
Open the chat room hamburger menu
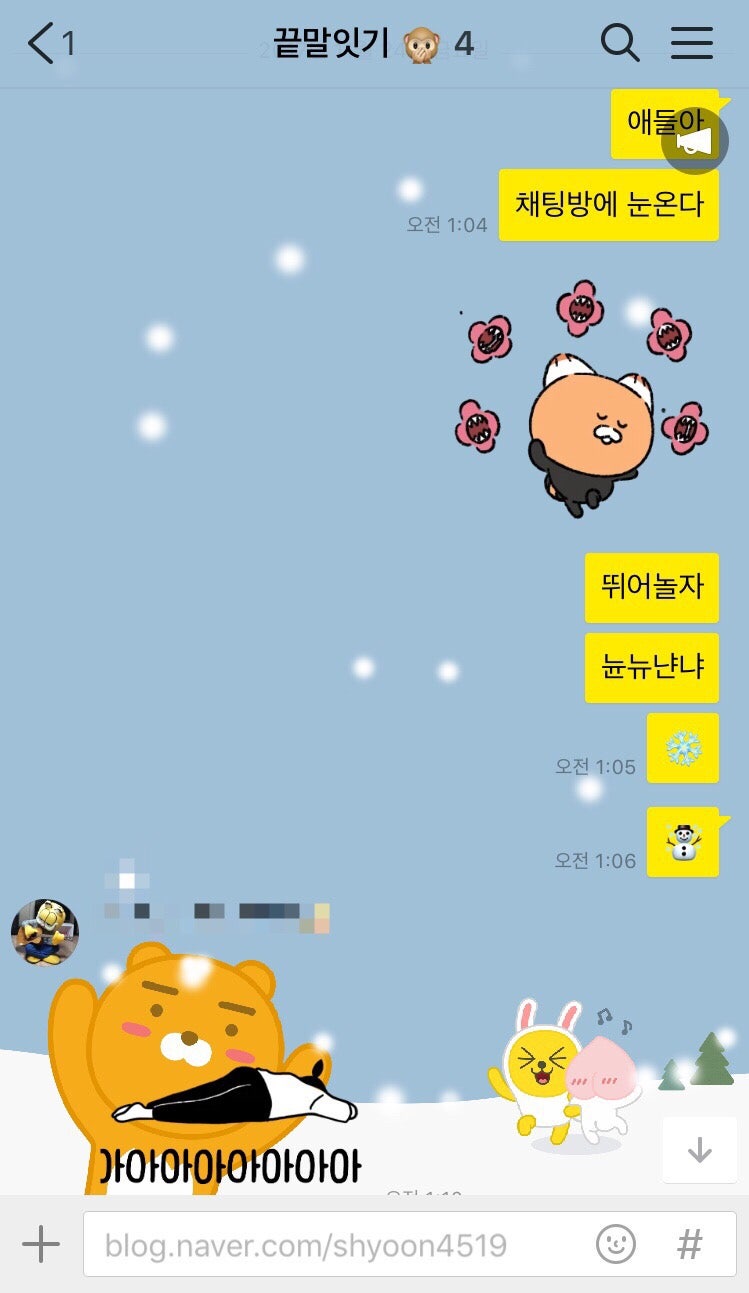click(x=691, y=43)
